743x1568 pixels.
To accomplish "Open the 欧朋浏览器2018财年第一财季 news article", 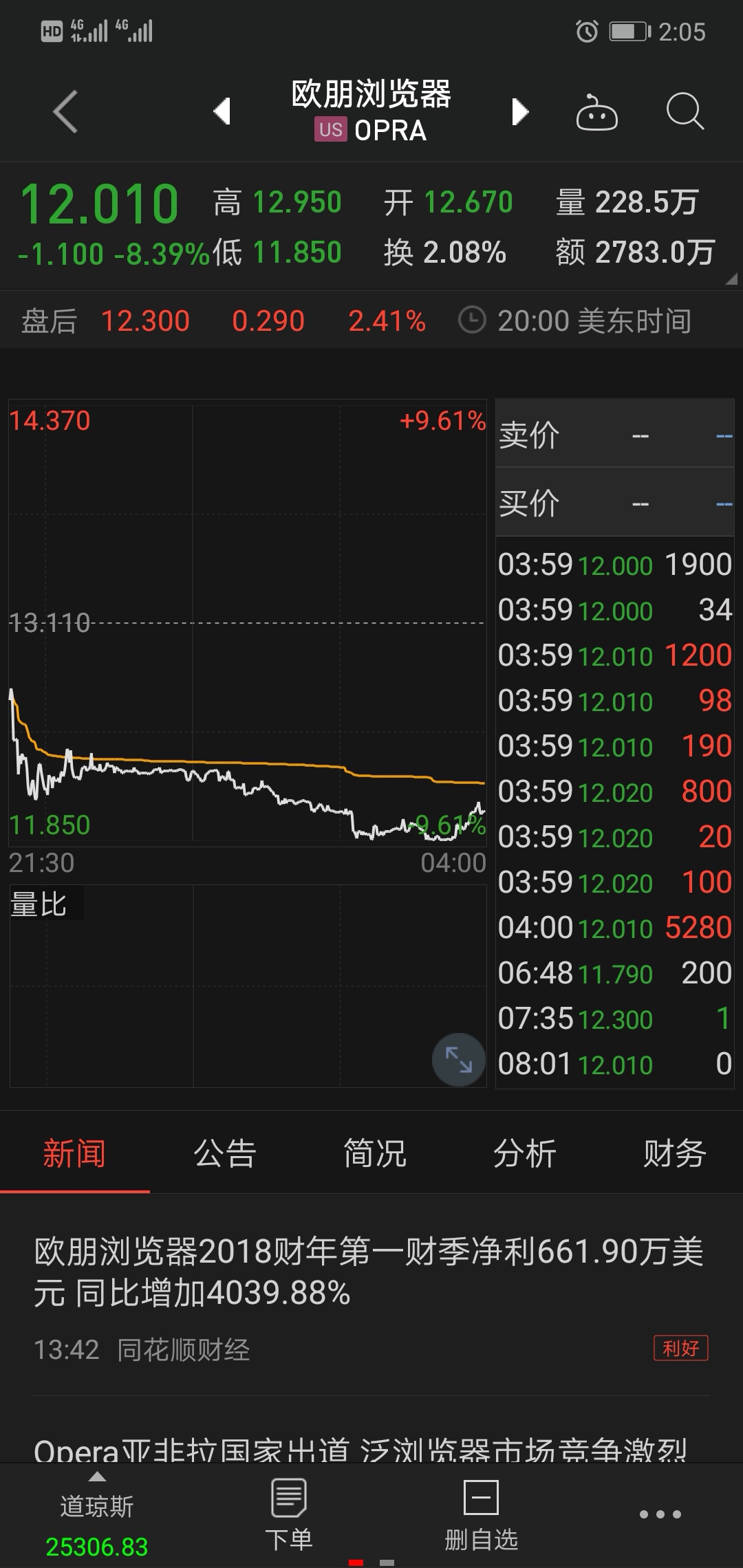I will click(370, 1272).
